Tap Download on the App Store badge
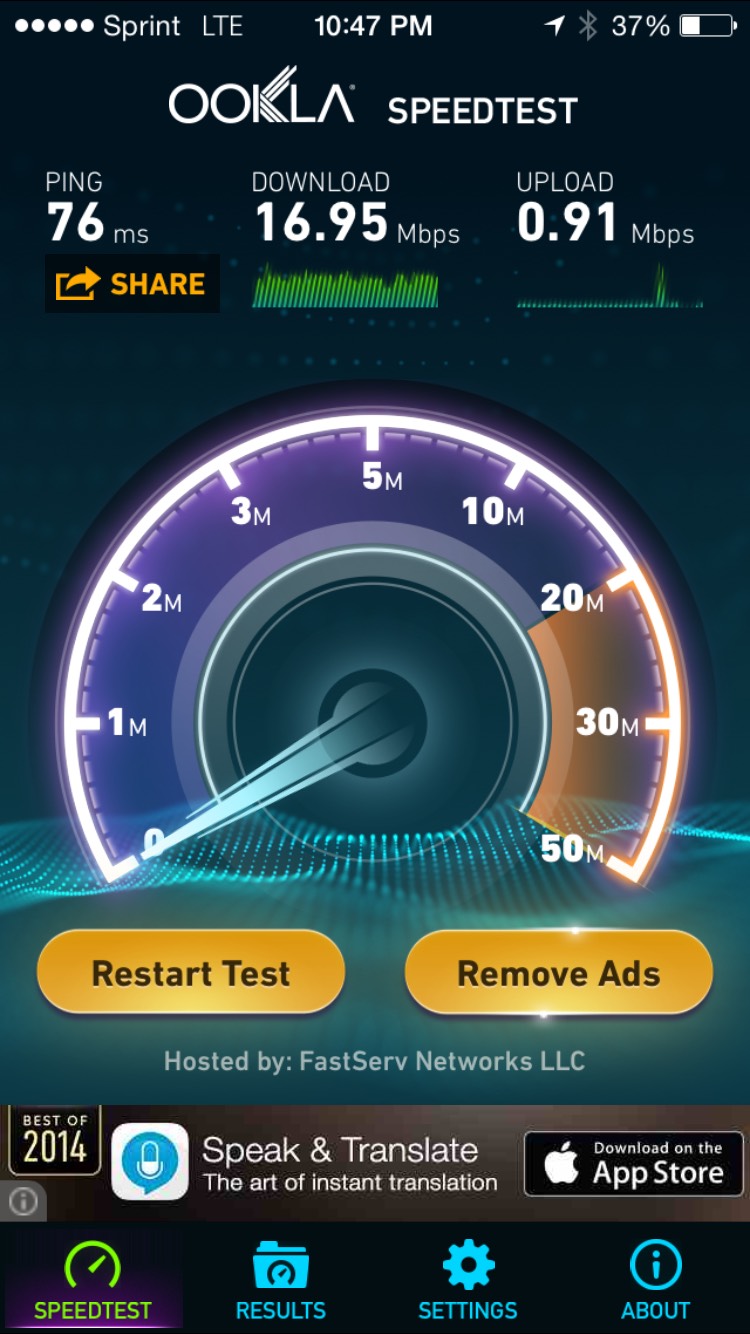This screenshot has height=1334, width=750. (x=634, y=1164)
